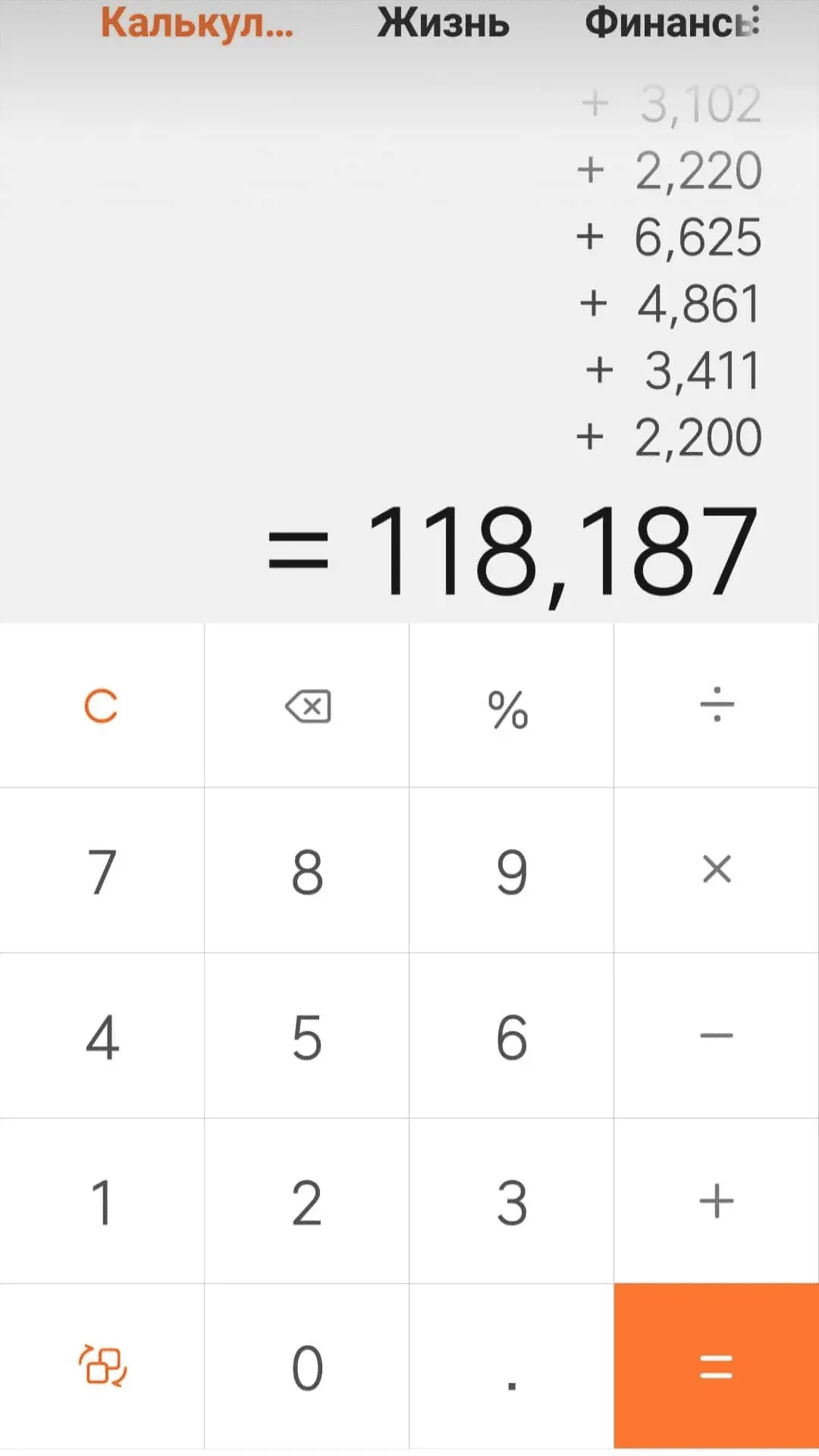The image size is (819, 1456).
Task: Tap number 8 on the keypad
Action: 307,872
